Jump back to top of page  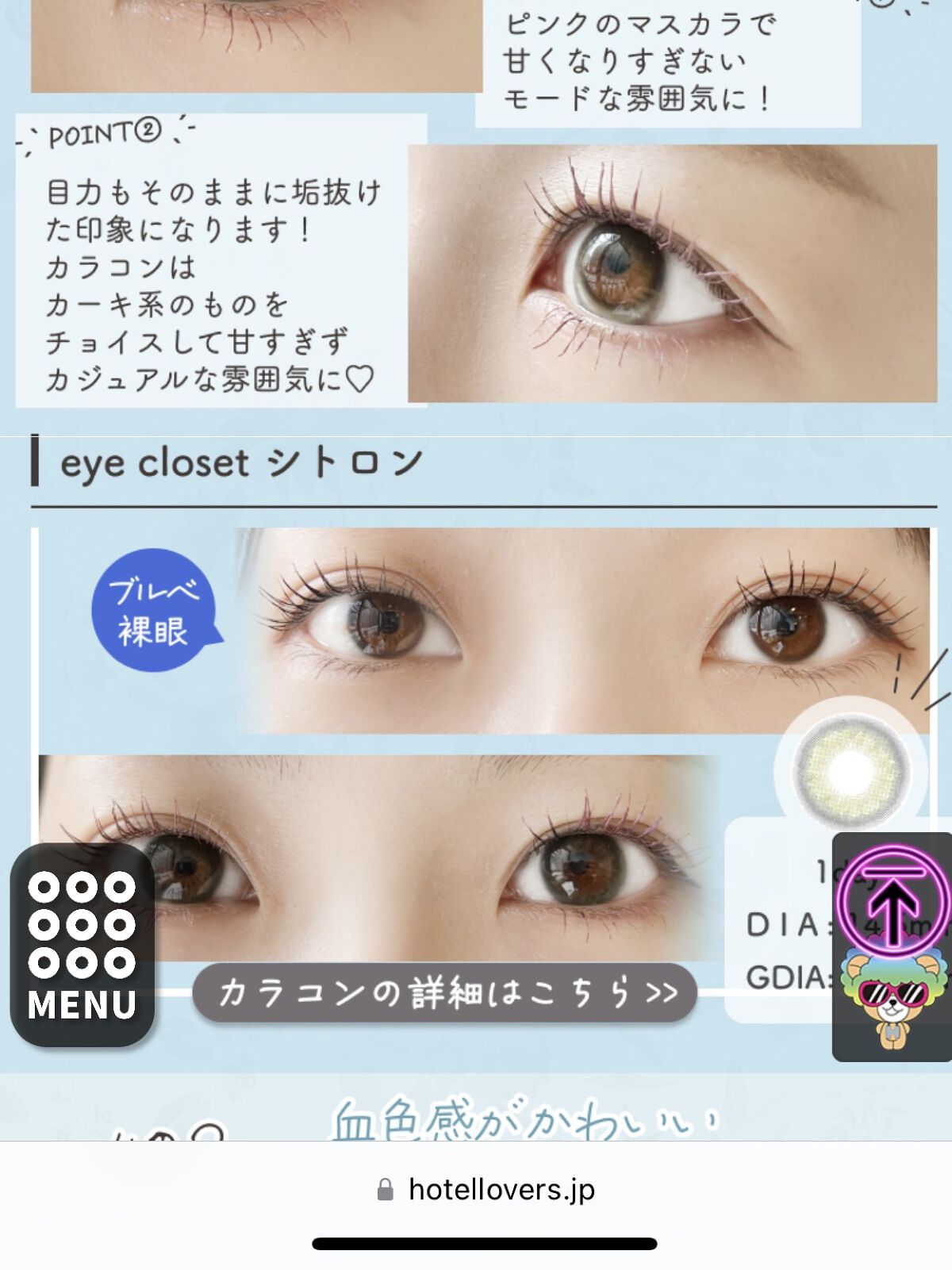pos(892,899)
